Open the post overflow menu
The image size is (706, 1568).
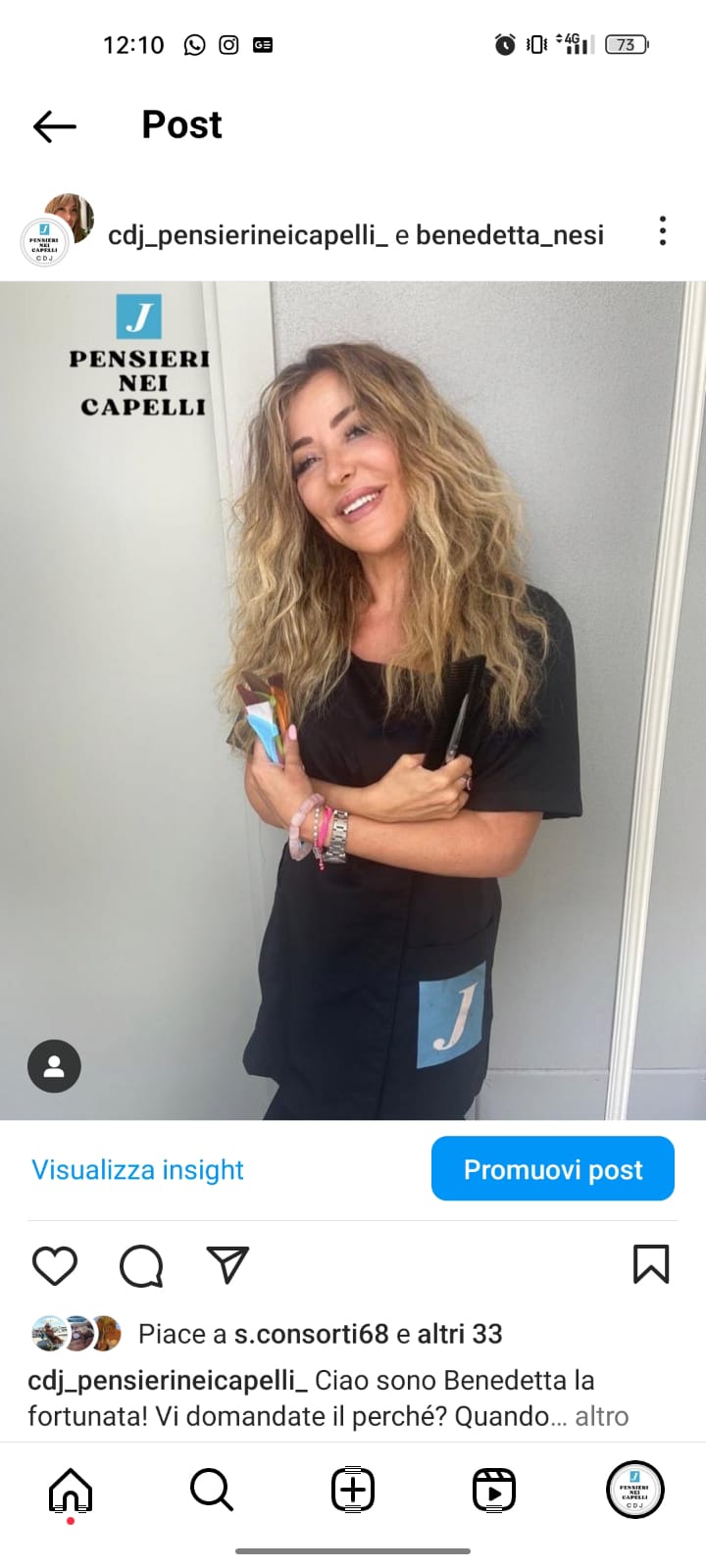point(663,231)
